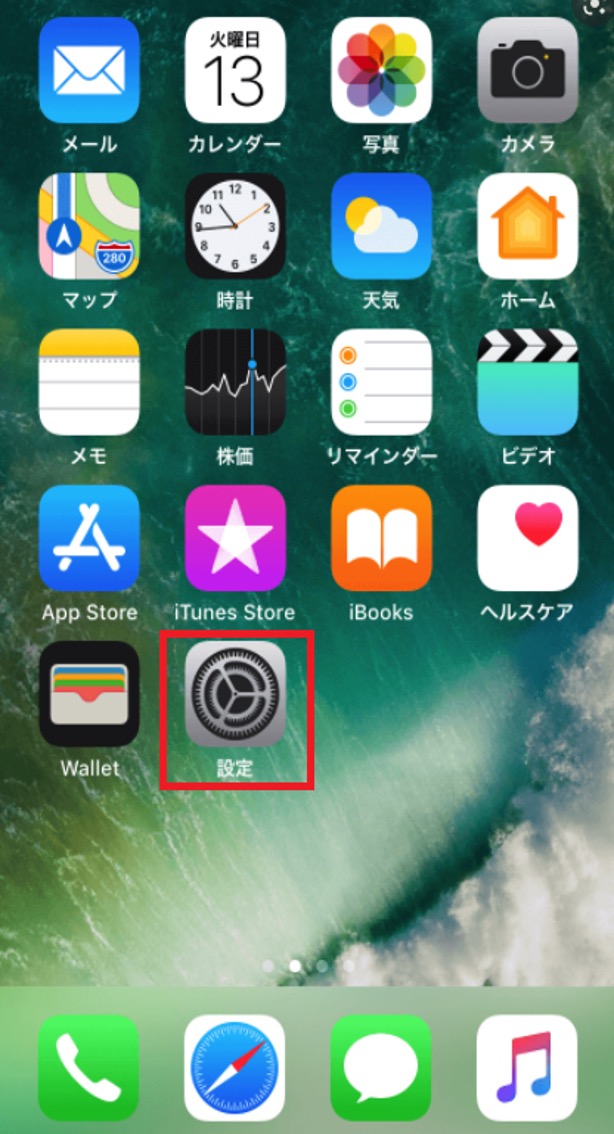Open the ホーム (Home) app
The height and width of the screenshot is (1134, 614).
click(x=527, y=225)
